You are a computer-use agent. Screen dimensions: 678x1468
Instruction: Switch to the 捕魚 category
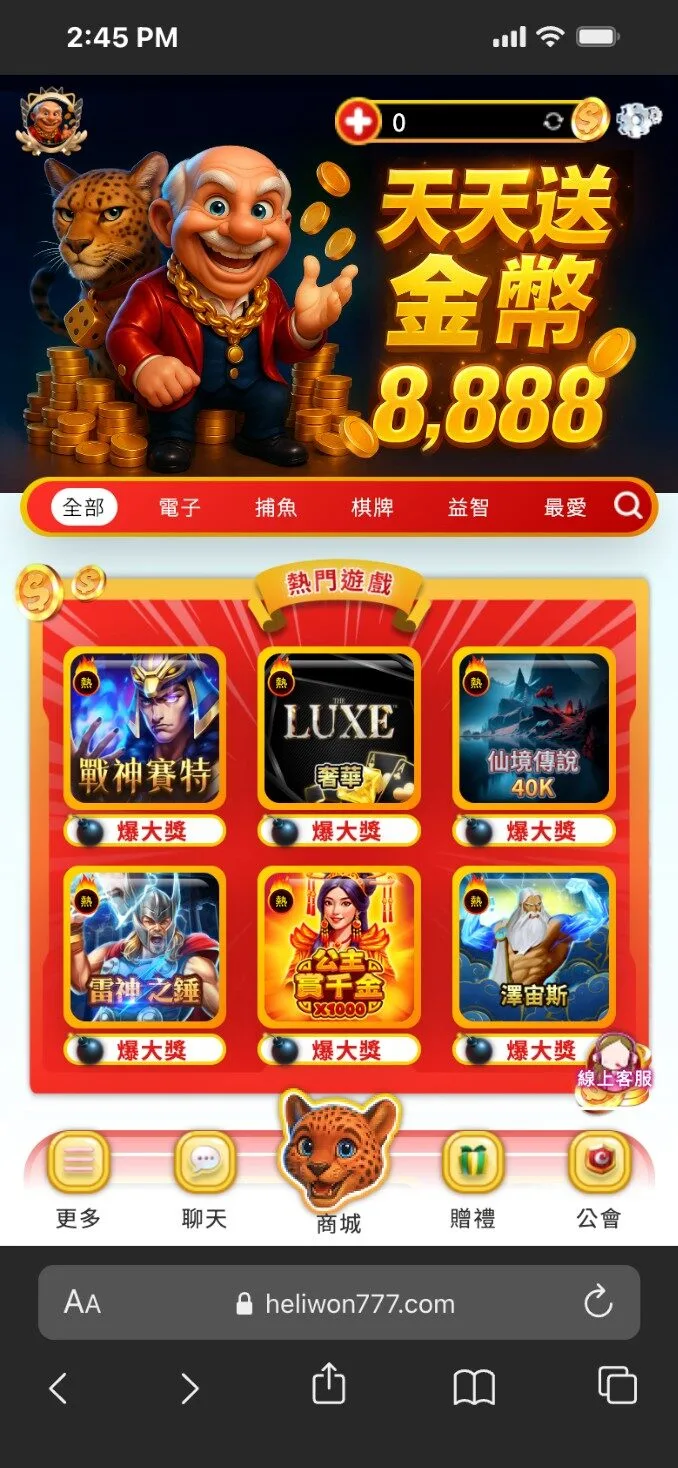tap(276, 507)
